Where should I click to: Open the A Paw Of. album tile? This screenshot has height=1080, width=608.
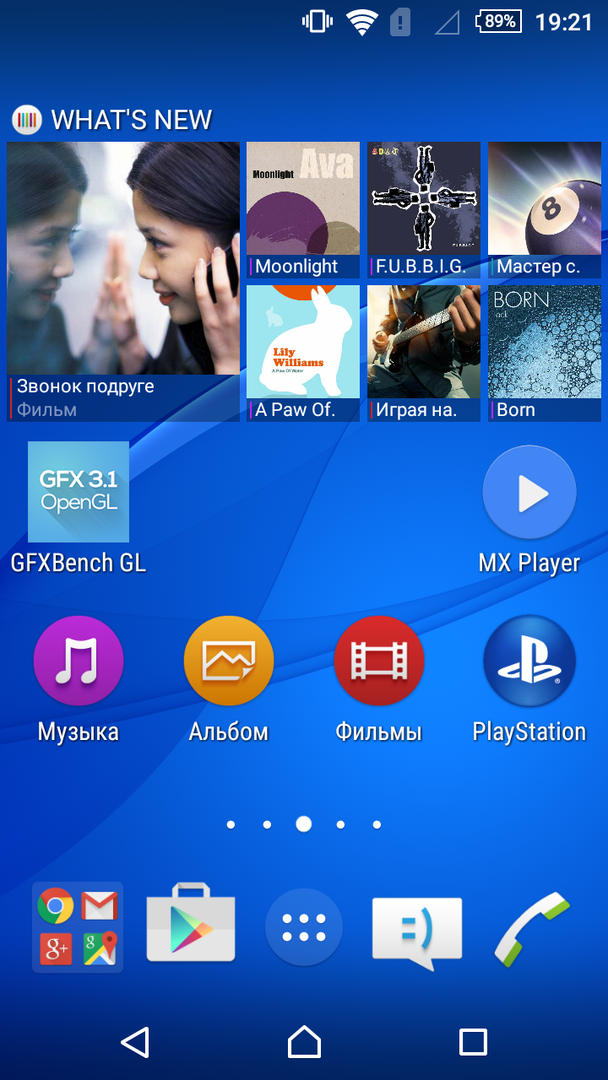[302, 352]
